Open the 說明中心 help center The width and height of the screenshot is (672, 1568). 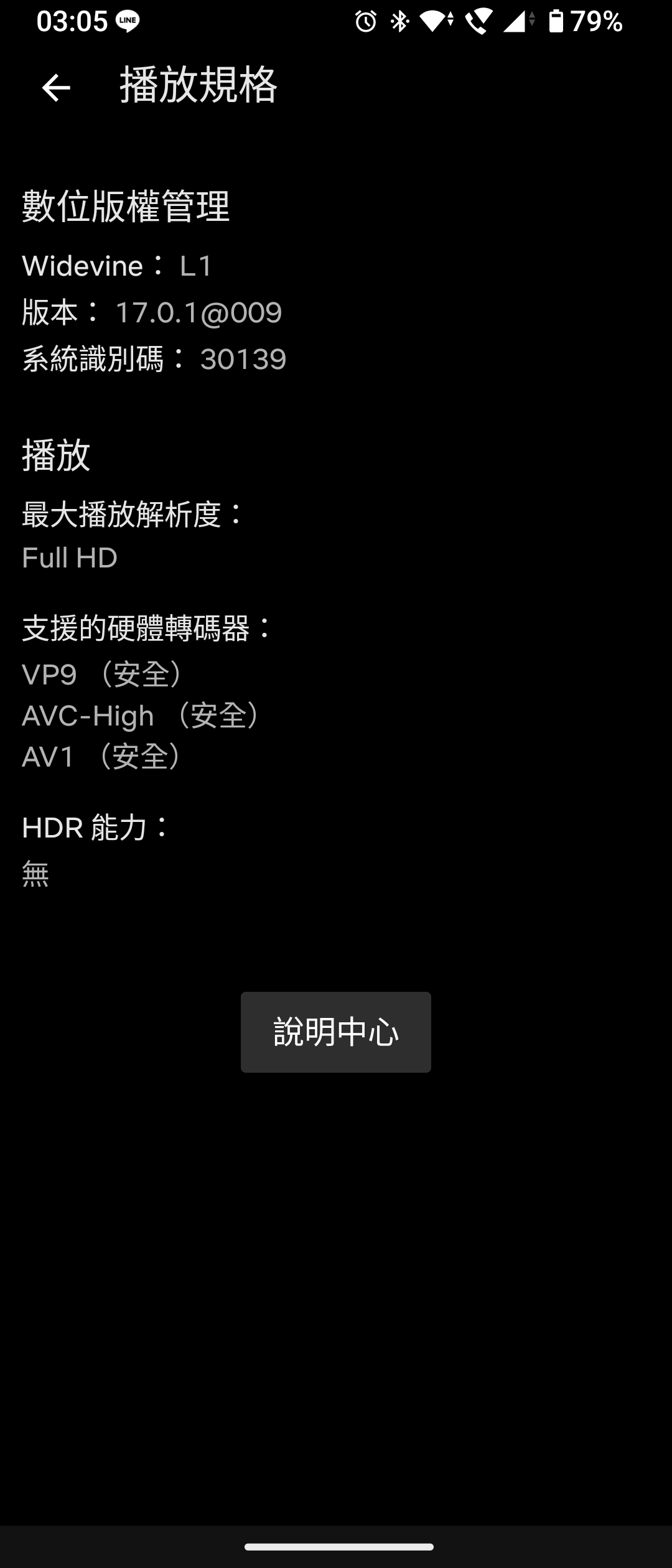point(335,1032)
